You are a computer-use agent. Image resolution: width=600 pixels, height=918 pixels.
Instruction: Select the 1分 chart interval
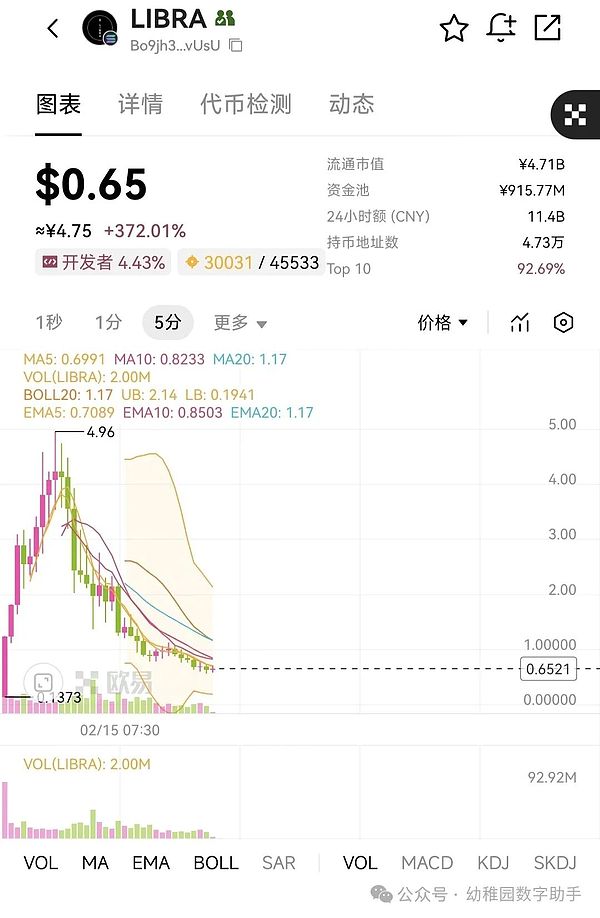coord(108,322)
